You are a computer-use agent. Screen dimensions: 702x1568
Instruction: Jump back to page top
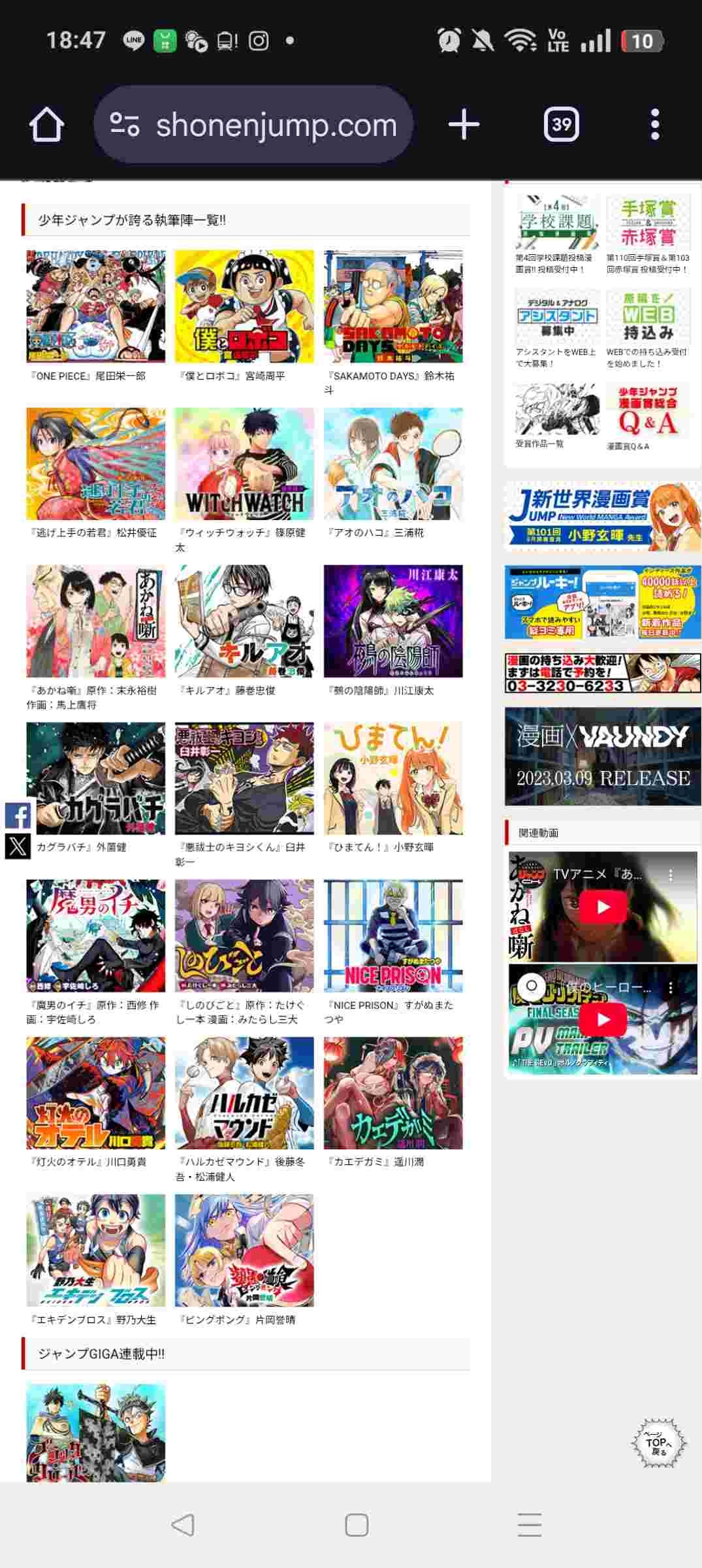pyautogui.click(x=659, y=1443)
